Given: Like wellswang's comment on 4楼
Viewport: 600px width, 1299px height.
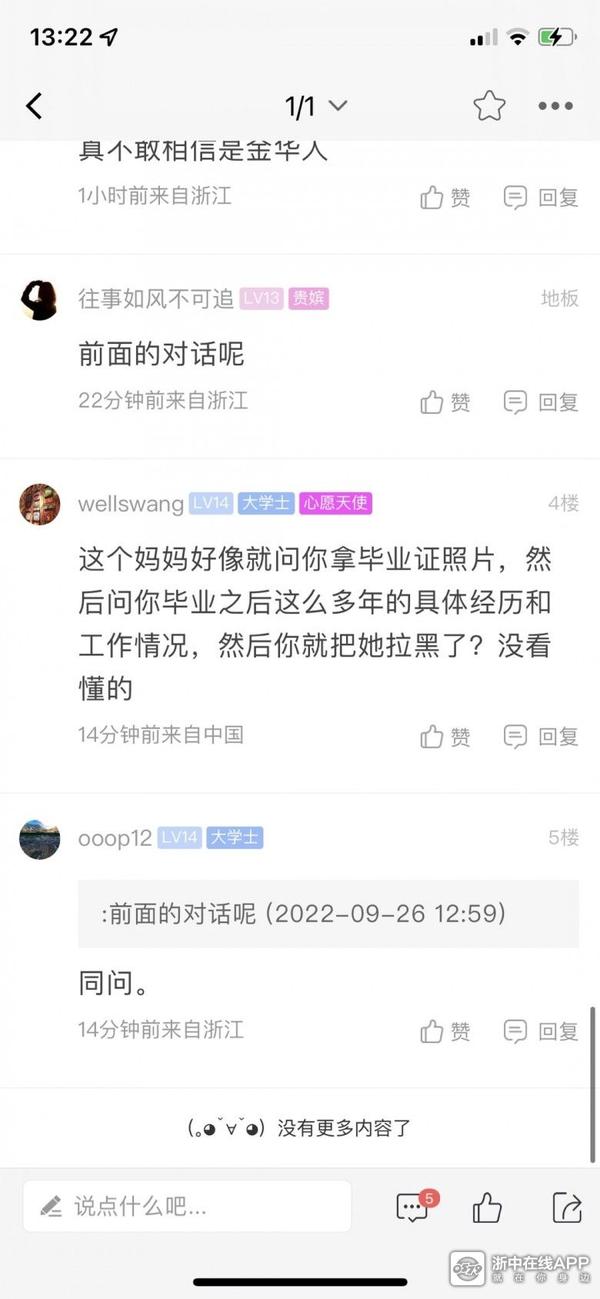Looking at the screenshot, I should pos(445,737).
